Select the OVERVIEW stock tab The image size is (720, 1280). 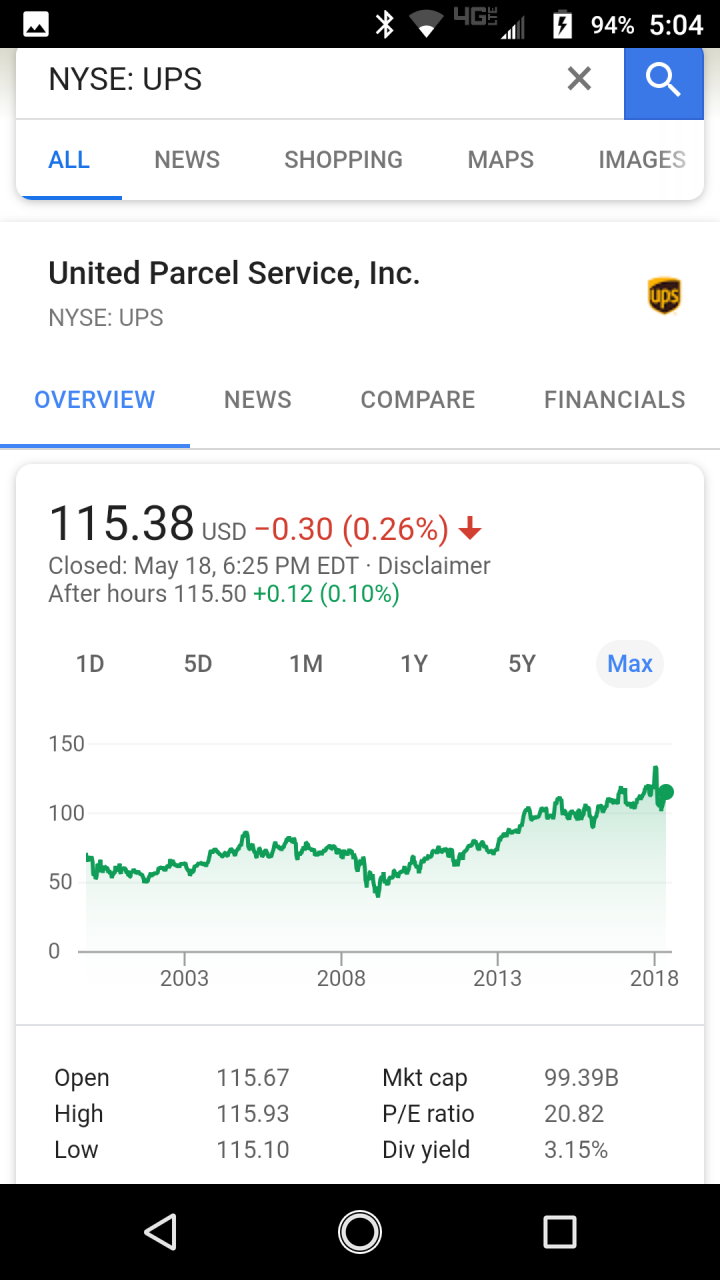[x=95, y=400]
